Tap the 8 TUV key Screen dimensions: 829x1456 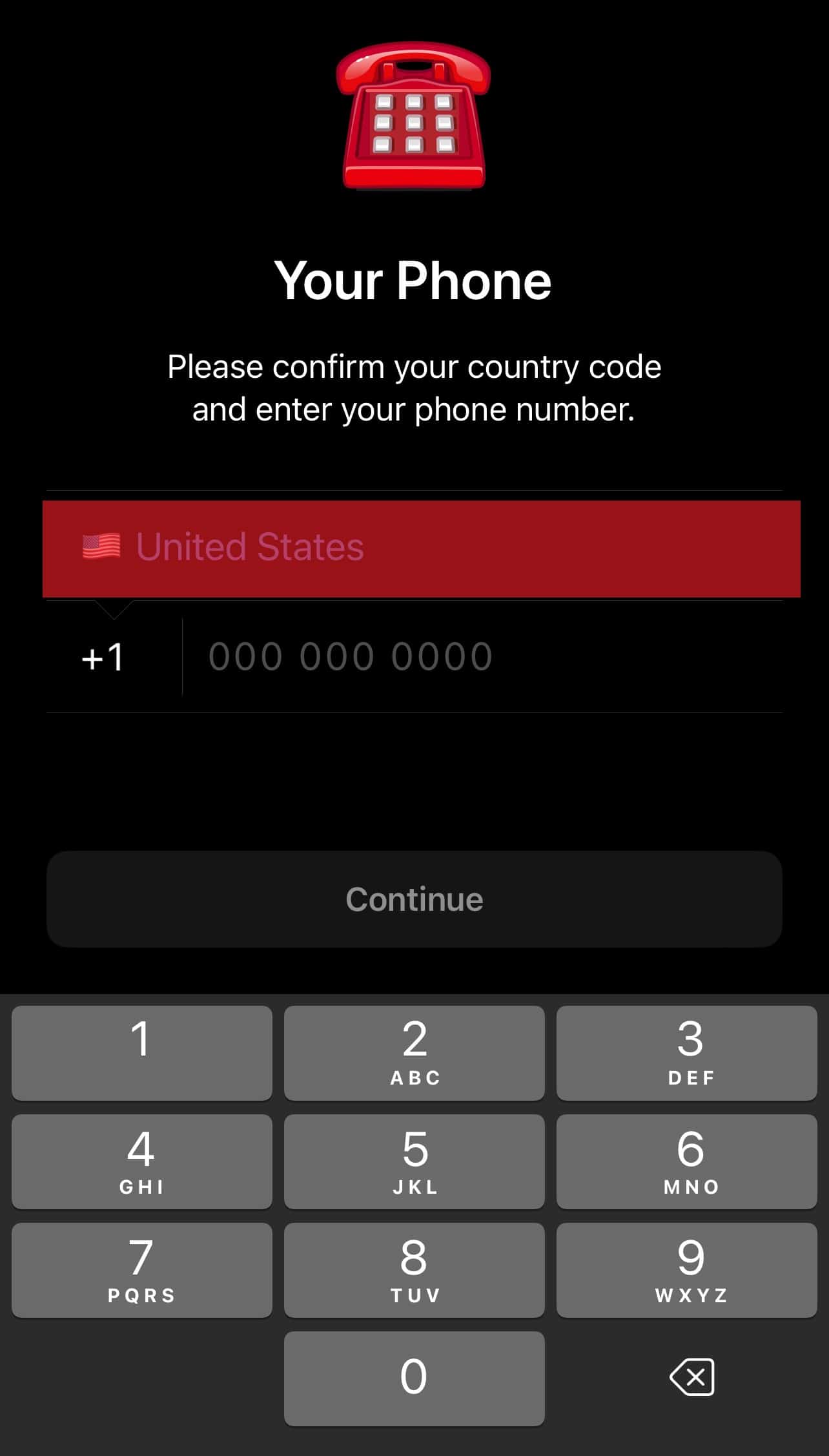coord(414,1269)
